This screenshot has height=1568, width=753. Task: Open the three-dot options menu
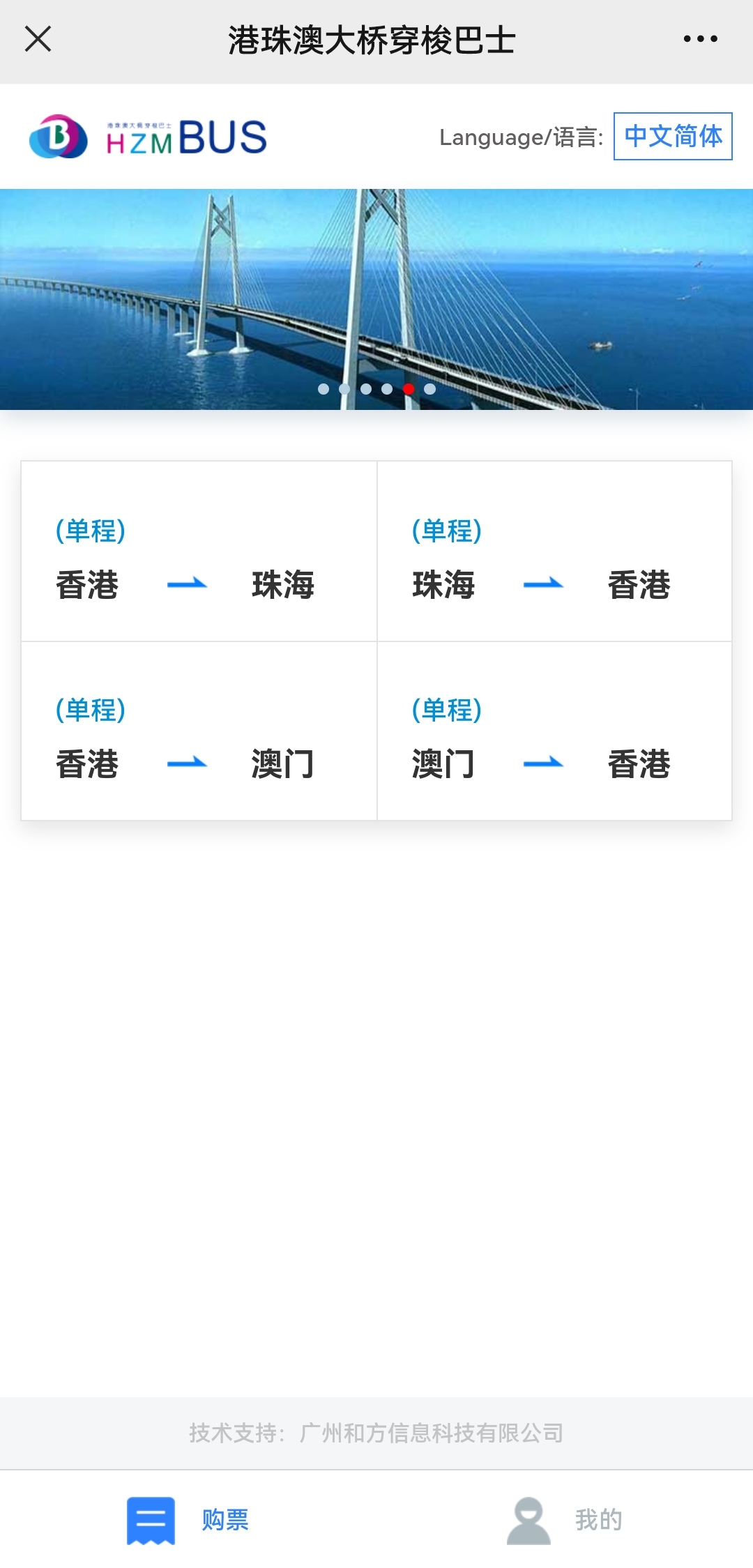tap(700, 38)
